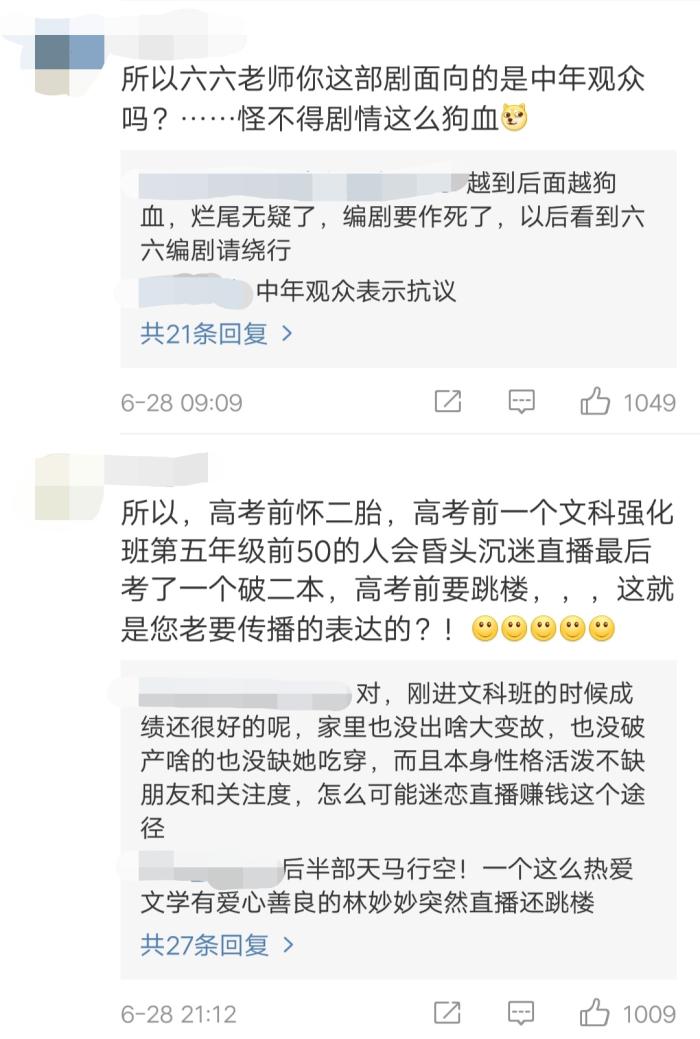This screenshot has height=1039, width=700.
Task: Repost the 6-28 21:12 comment
Action: pos(447,1012)
